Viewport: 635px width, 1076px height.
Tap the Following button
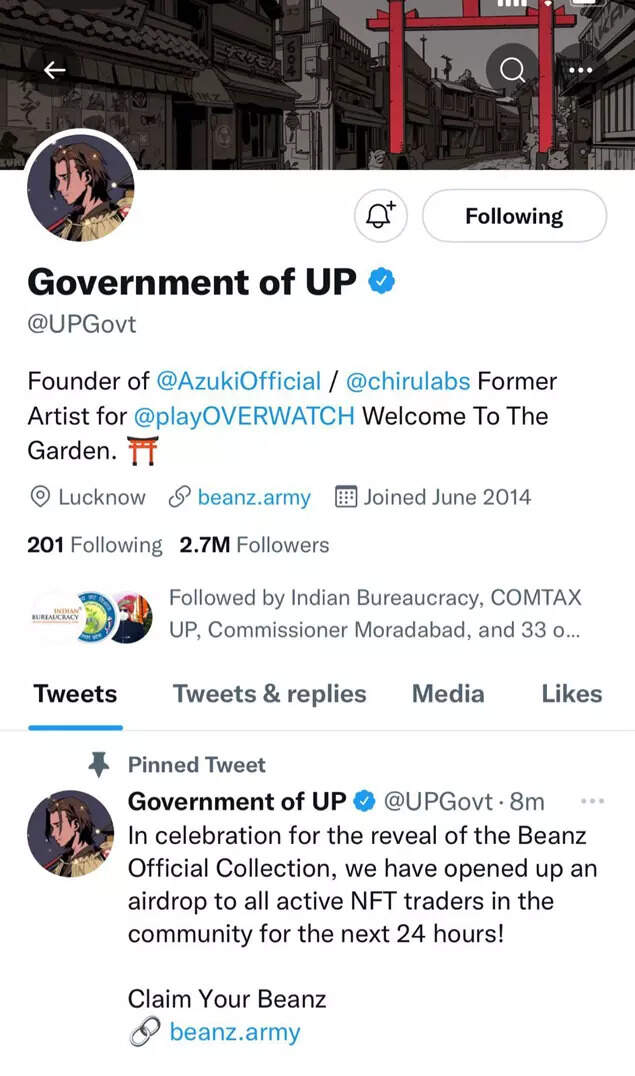(x=514, y=216)
